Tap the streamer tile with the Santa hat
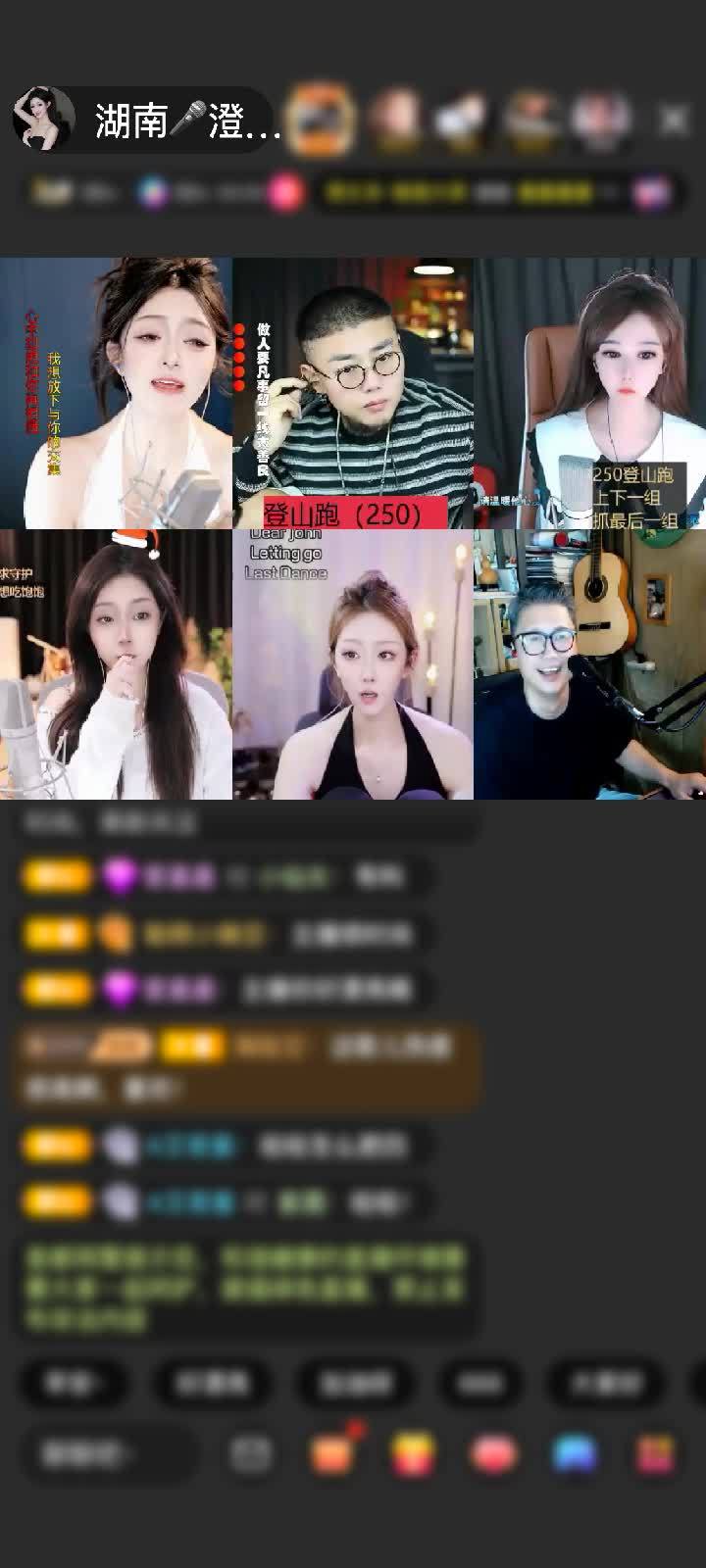Viewport: 706px width, 1568px height. pos(116,664)
